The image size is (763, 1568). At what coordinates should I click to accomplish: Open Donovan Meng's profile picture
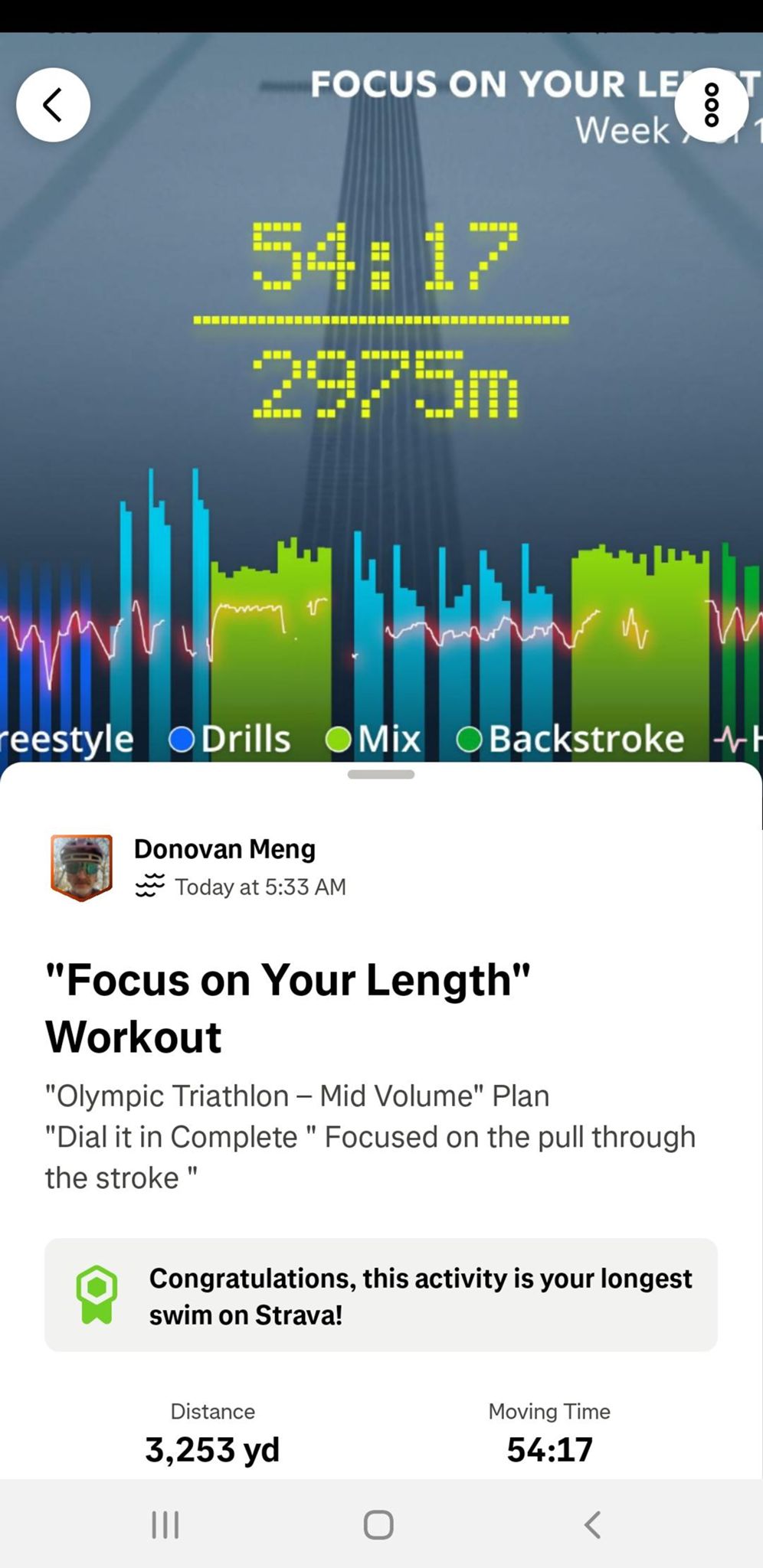tap(82, 867)
